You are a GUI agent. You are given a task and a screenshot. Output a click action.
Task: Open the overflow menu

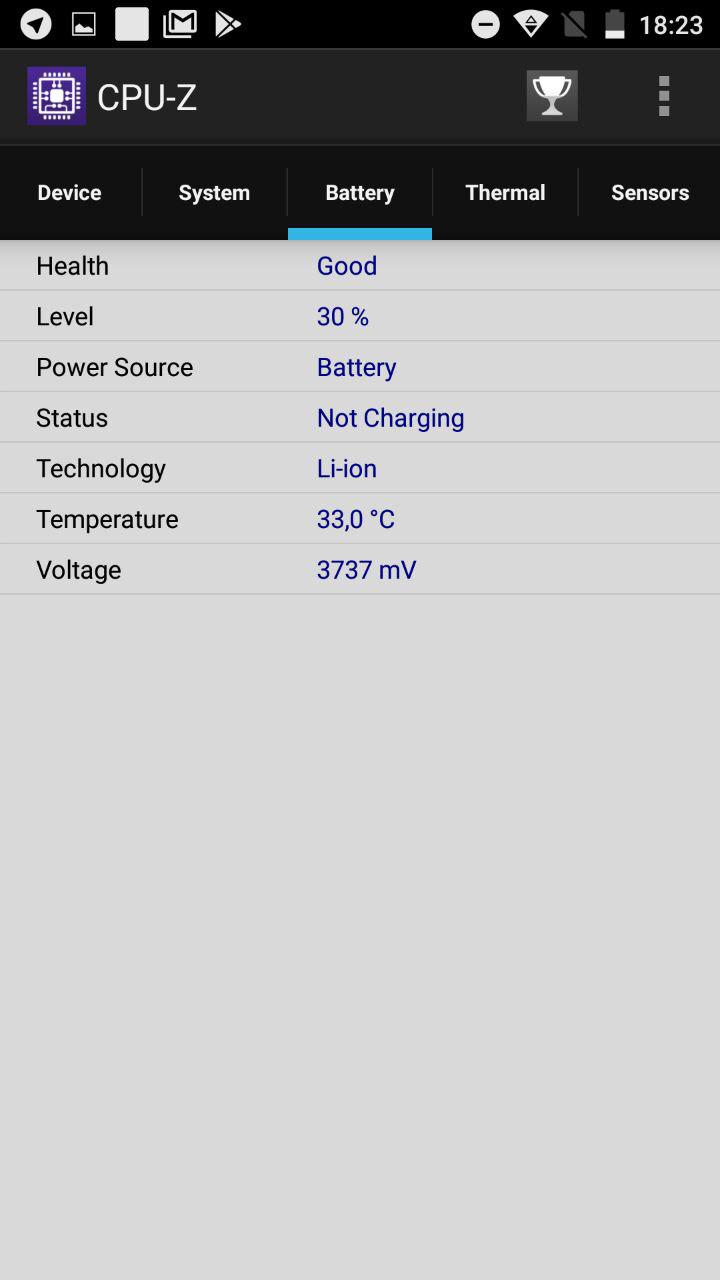pyautogui.click(x=663, y=96)
